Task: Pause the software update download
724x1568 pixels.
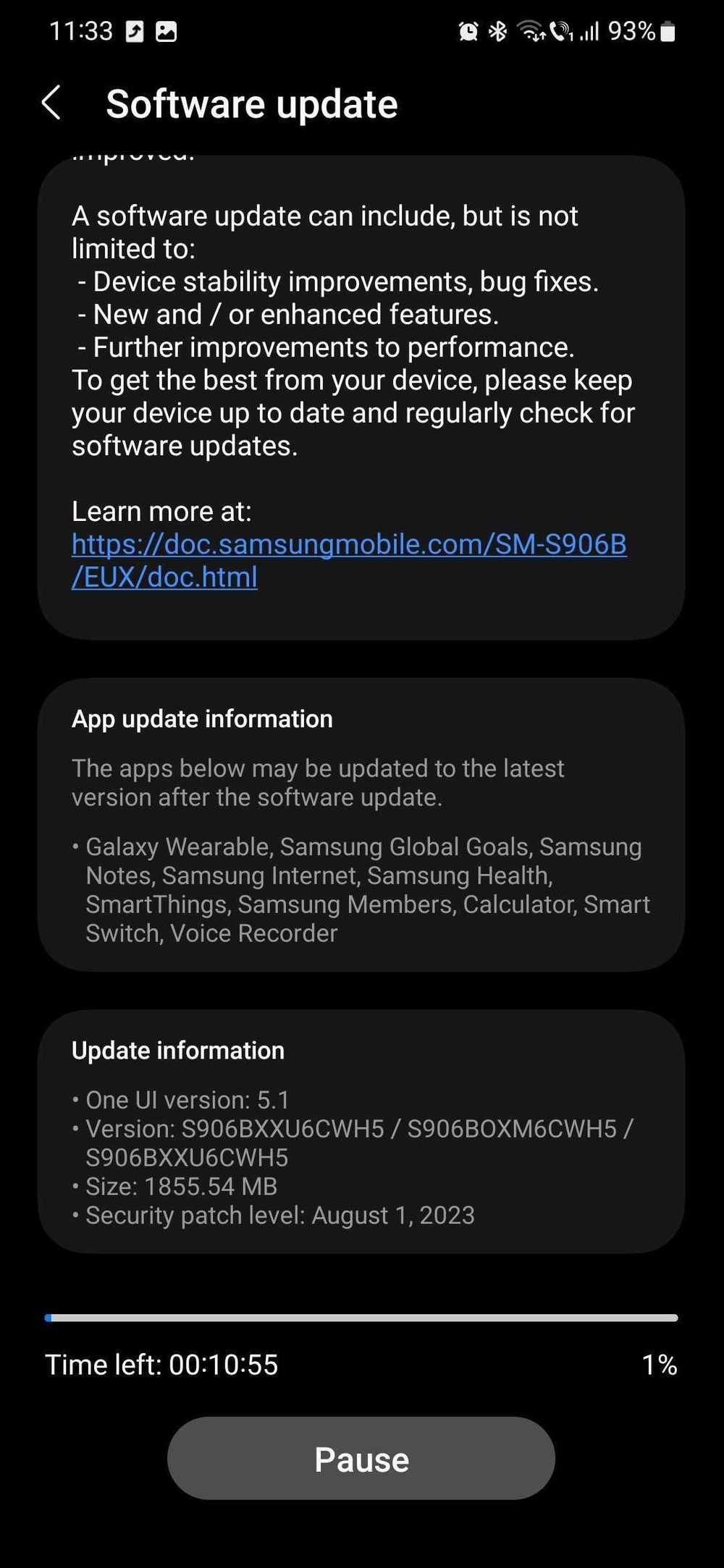Action: pos(361,1458)
